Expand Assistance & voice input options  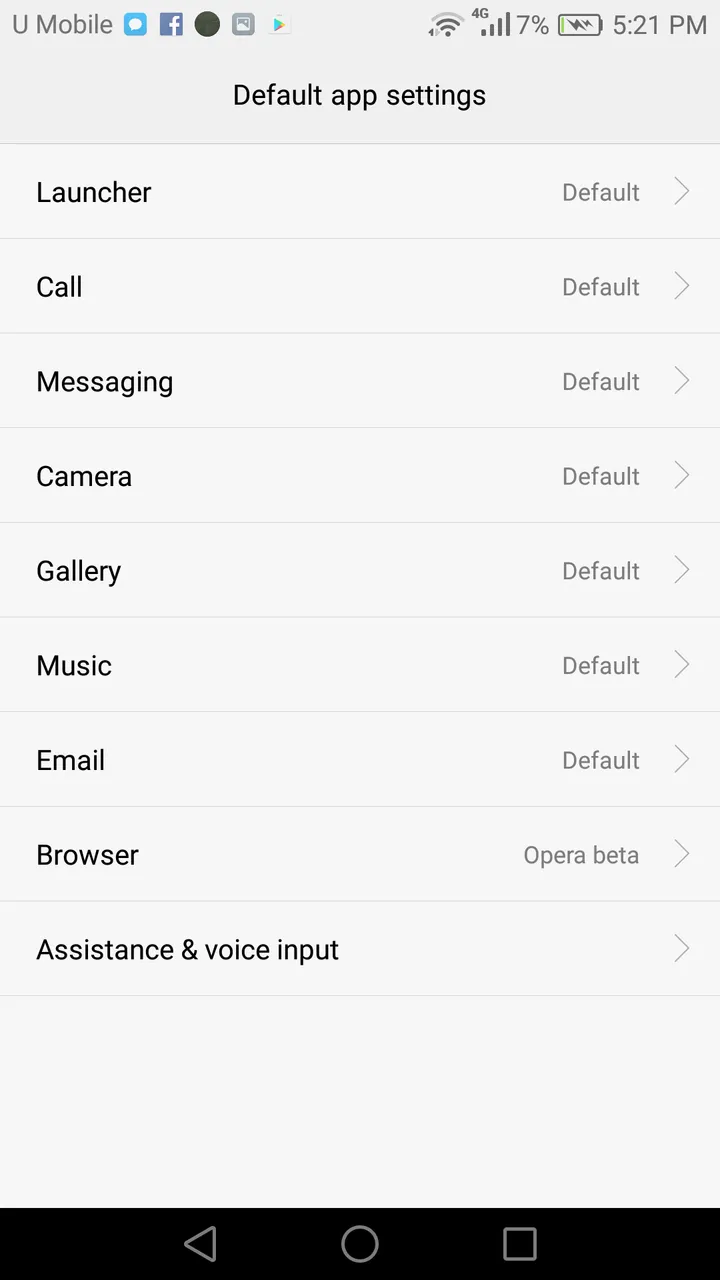681,948
